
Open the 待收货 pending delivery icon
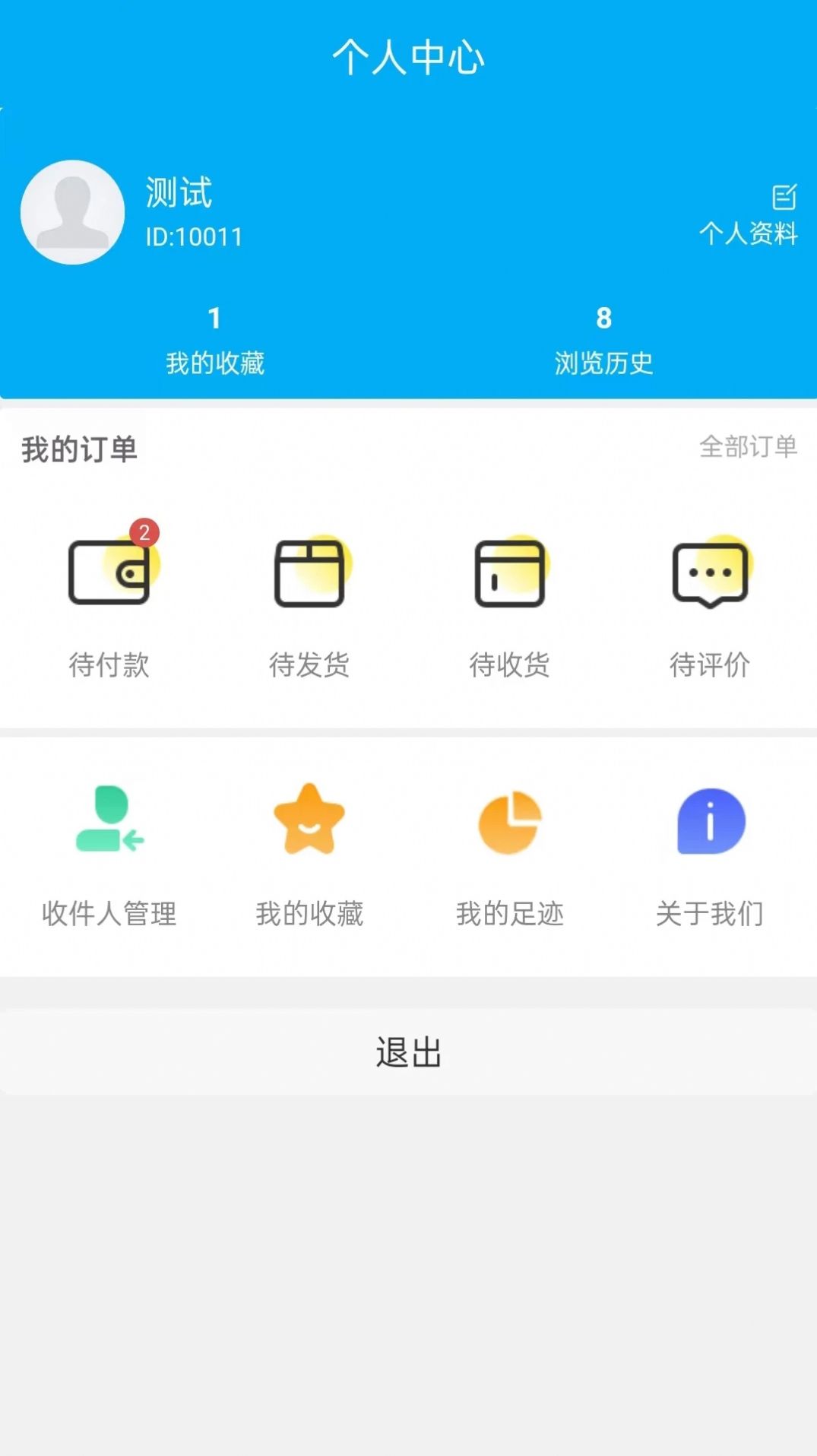(510, 574)
